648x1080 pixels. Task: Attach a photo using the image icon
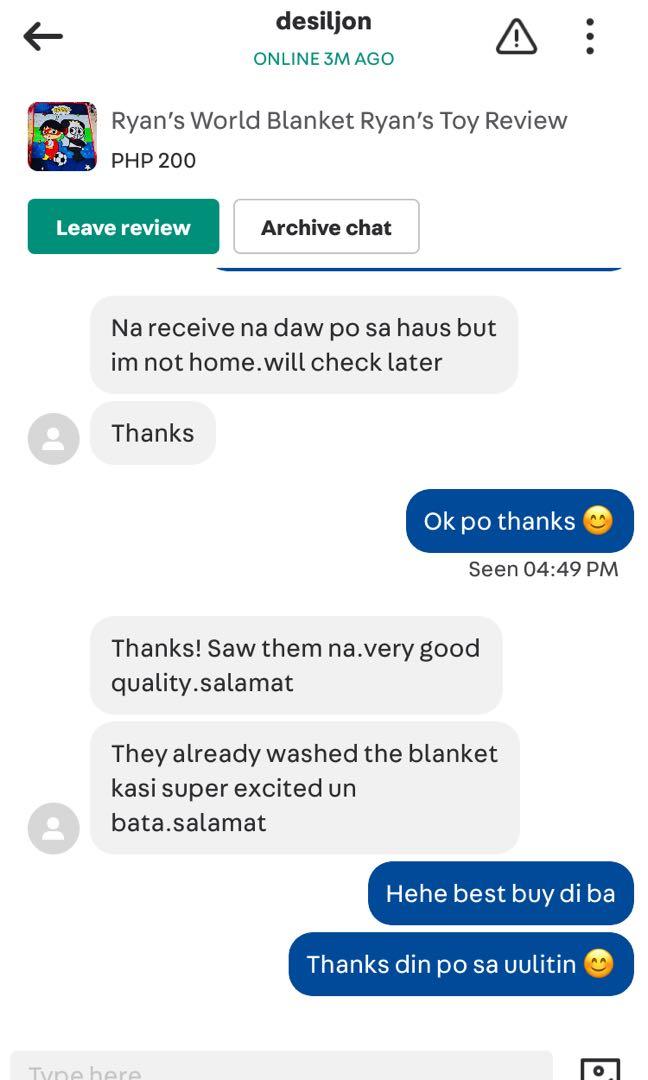coord(600,1068)
